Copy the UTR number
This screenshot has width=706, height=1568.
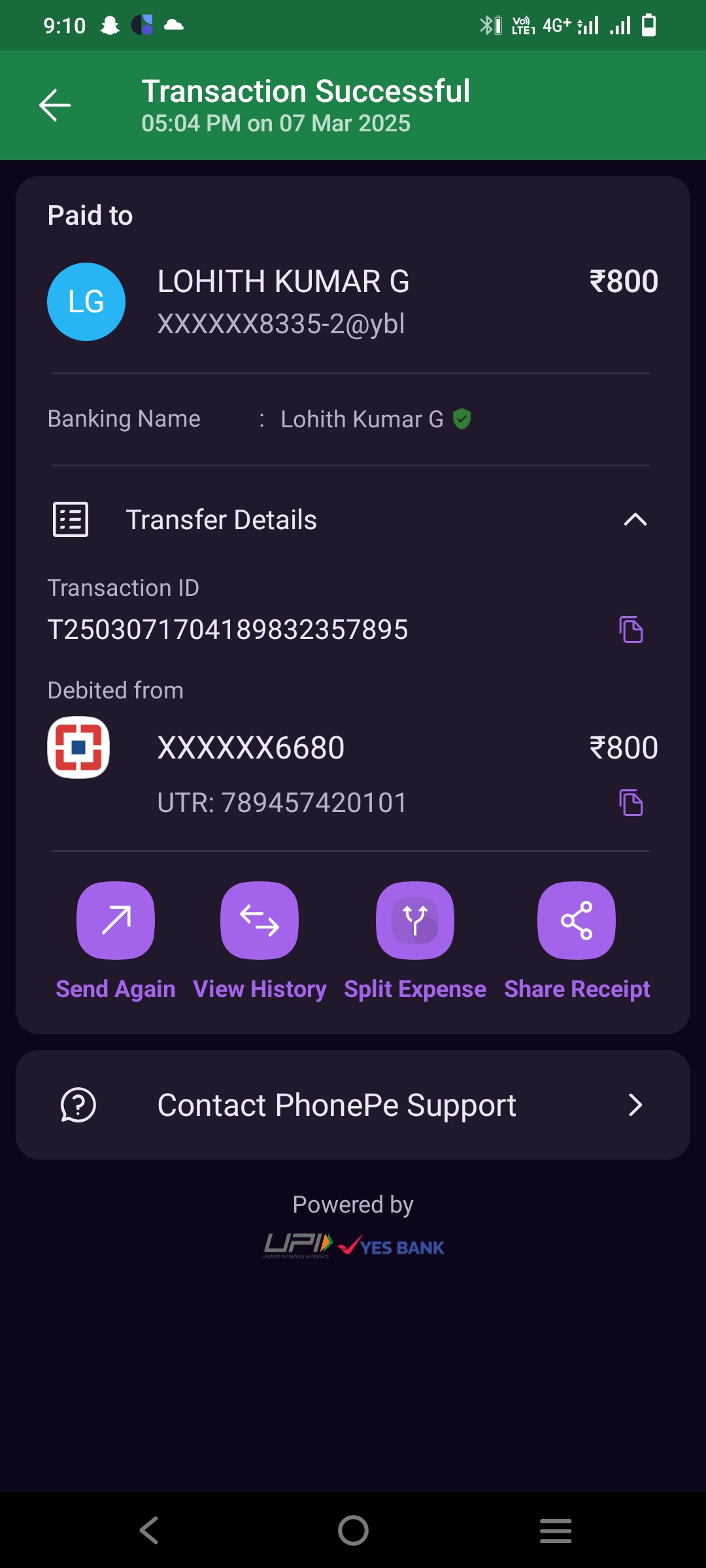coord(631,802)
